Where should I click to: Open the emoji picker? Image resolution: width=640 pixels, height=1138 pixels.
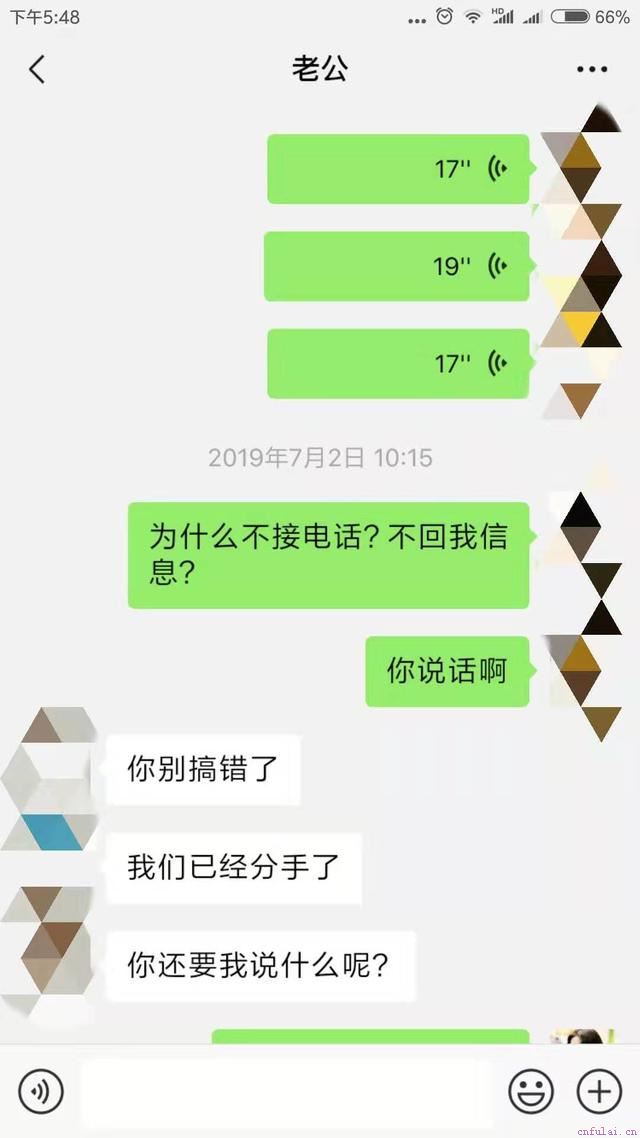530,1091
